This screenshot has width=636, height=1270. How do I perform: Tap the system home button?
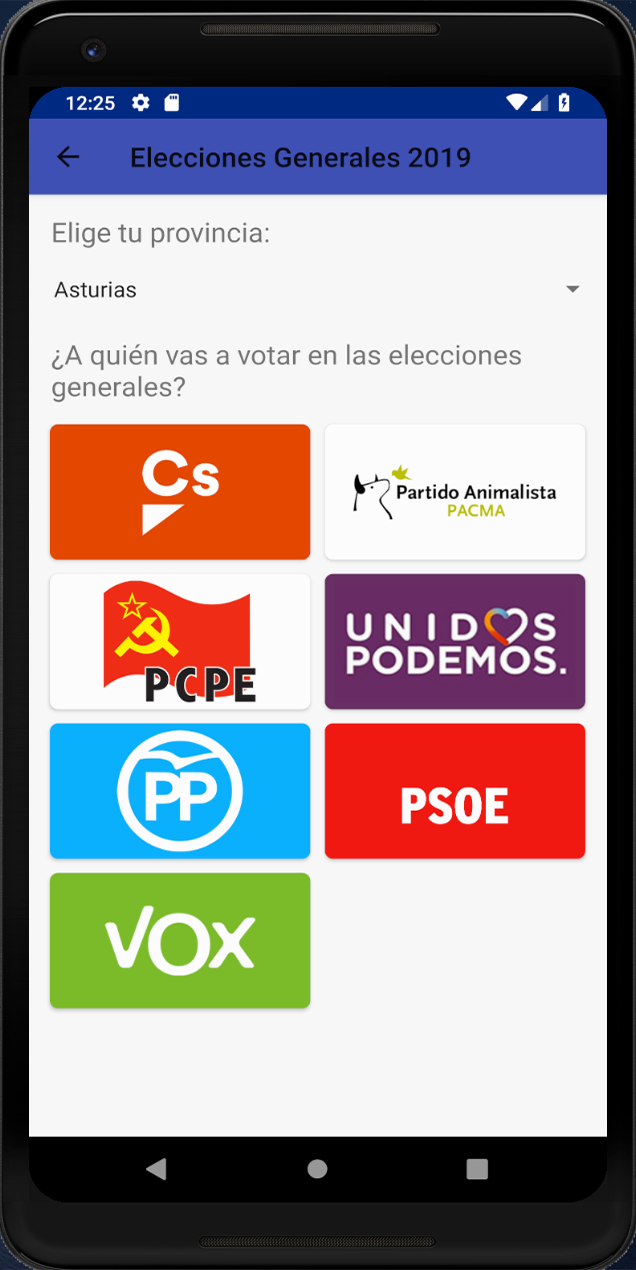click(x=317, y=1169)
